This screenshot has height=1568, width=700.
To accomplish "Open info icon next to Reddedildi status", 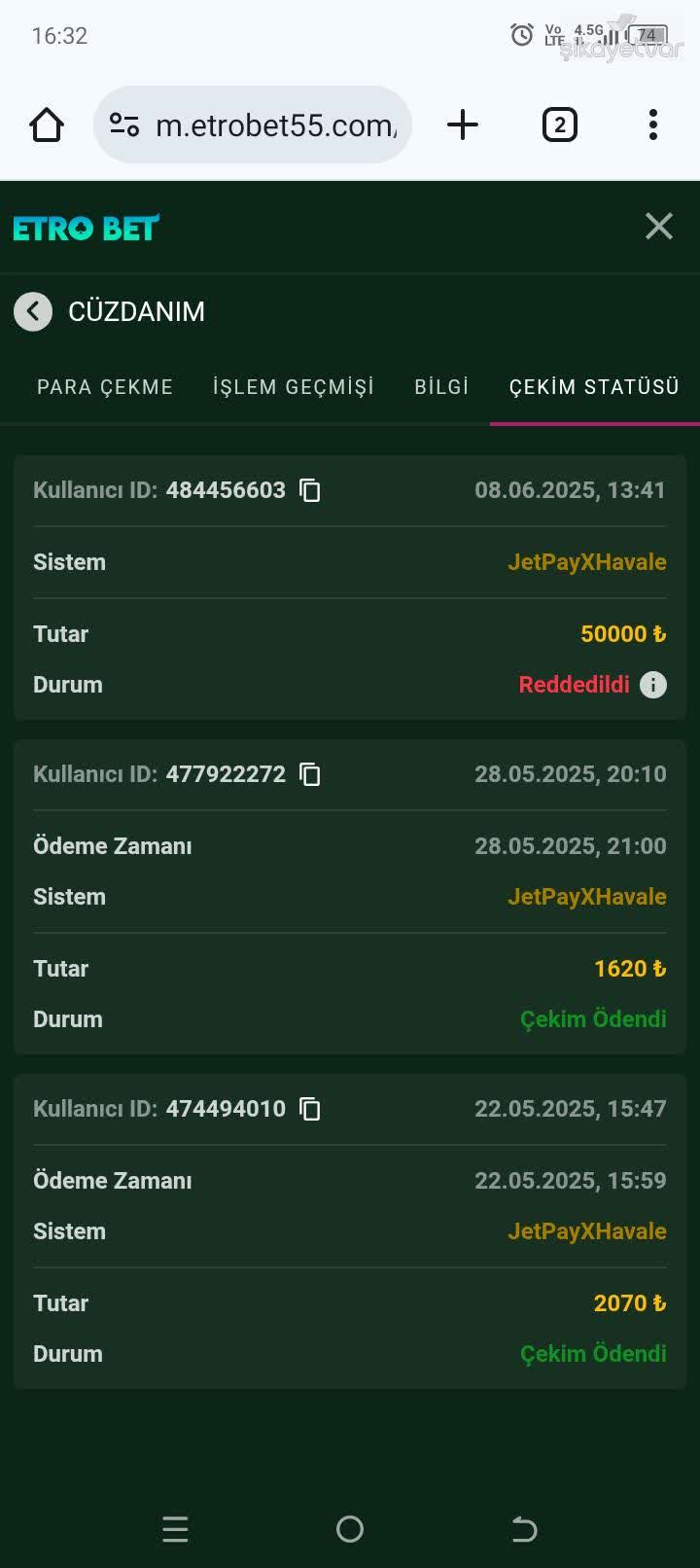I will (653, 685).
